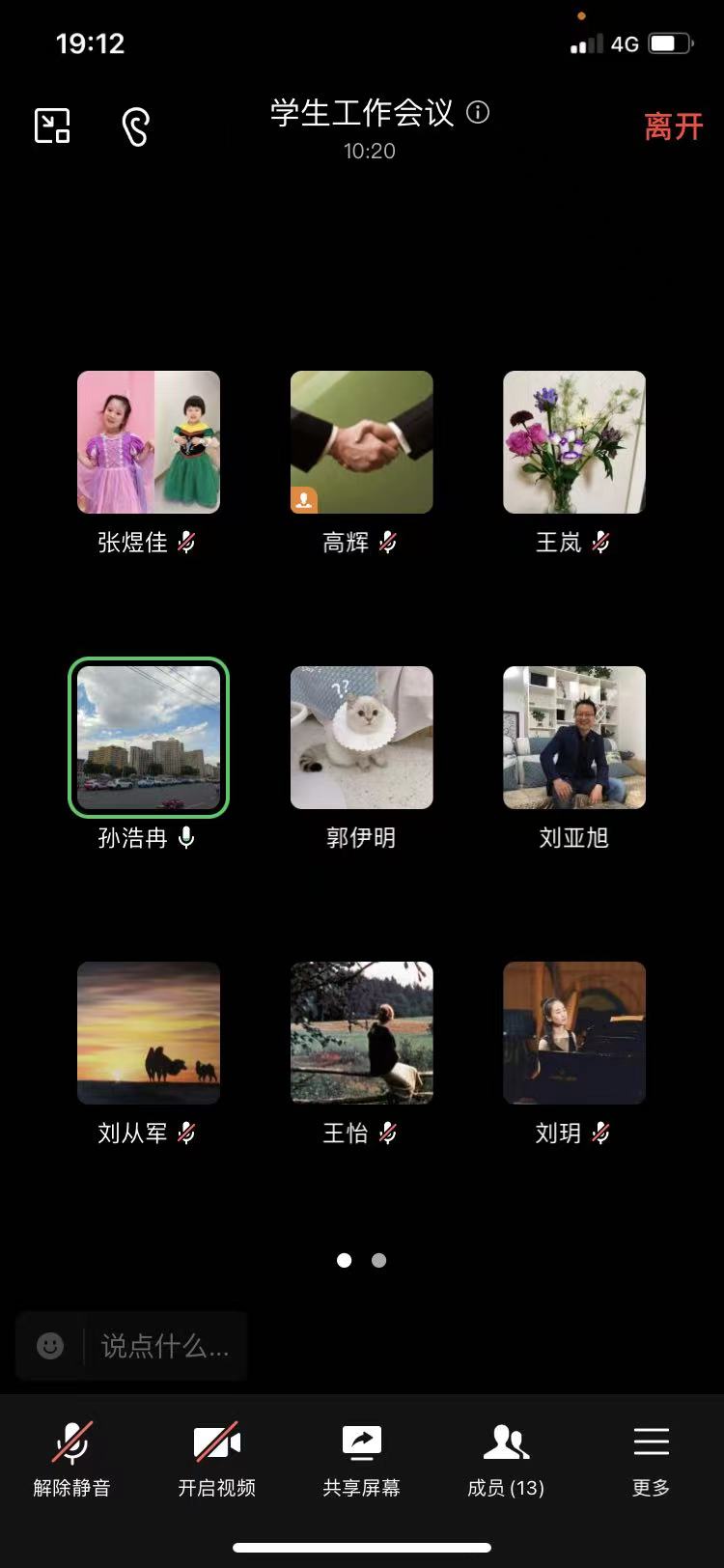Viewport: 724px width, 1568px height.
Task: View speaking participant 孙浩冉
Action: pos(149,738)
